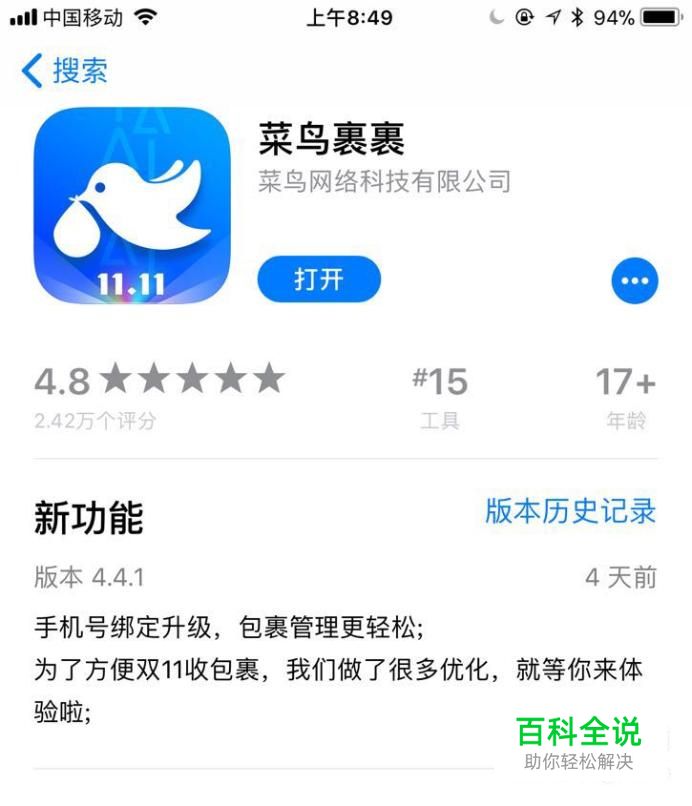The image size is (692, 806).
Task: Open the more options ellipsis button
Action: click(x=634, y=281)
